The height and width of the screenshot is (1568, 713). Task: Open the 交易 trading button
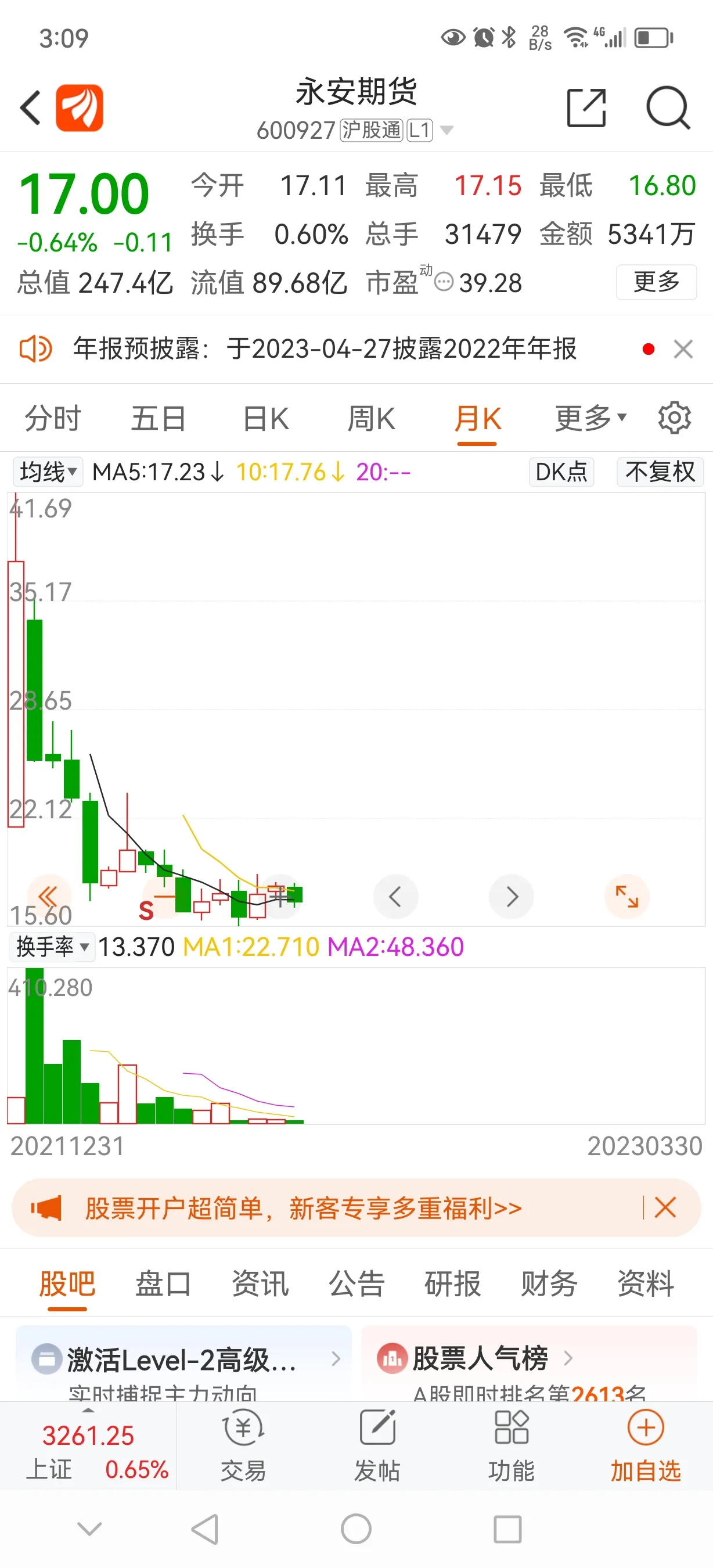pyautogui.click(x=243, y=1444)
